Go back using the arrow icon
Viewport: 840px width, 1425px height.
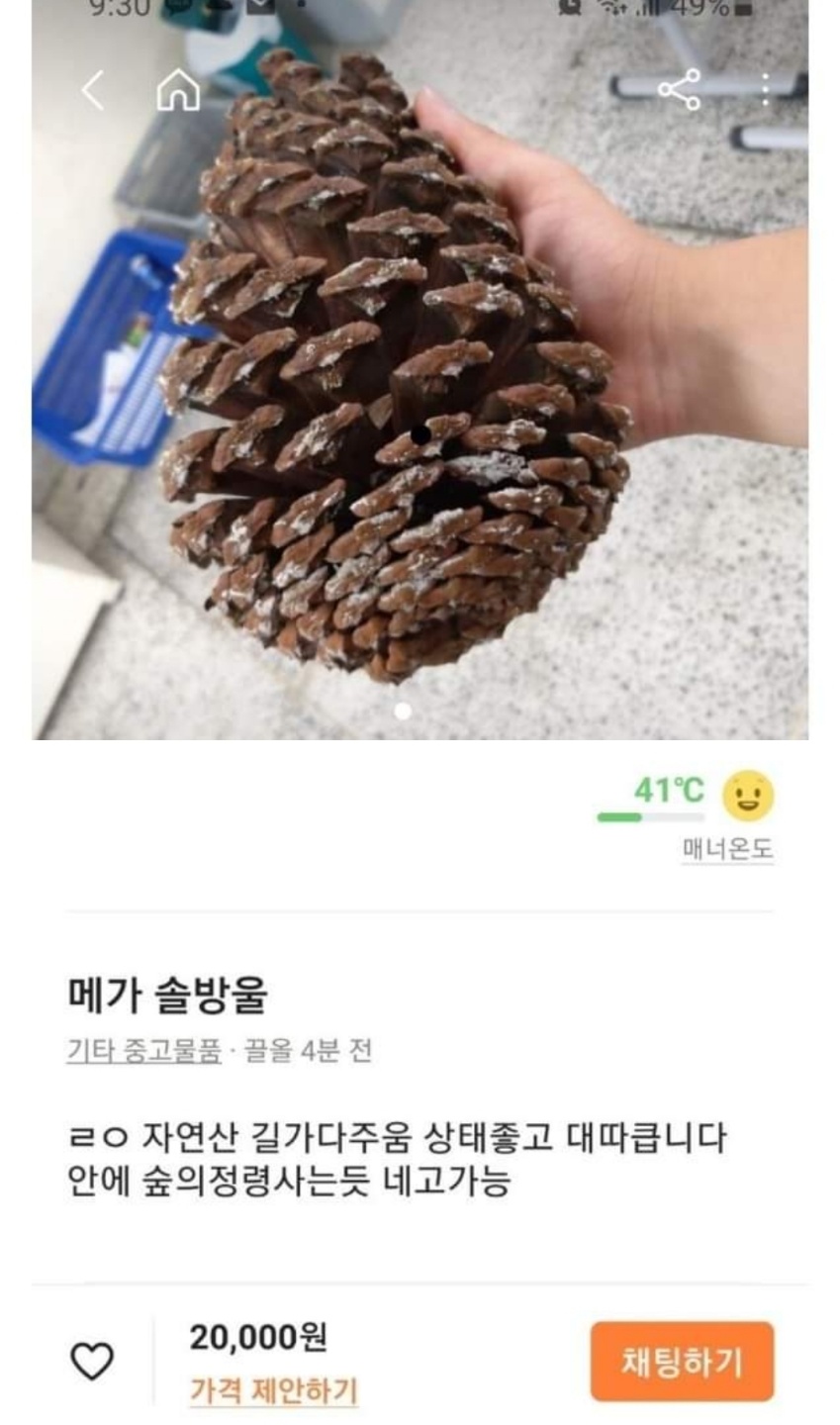92,91
